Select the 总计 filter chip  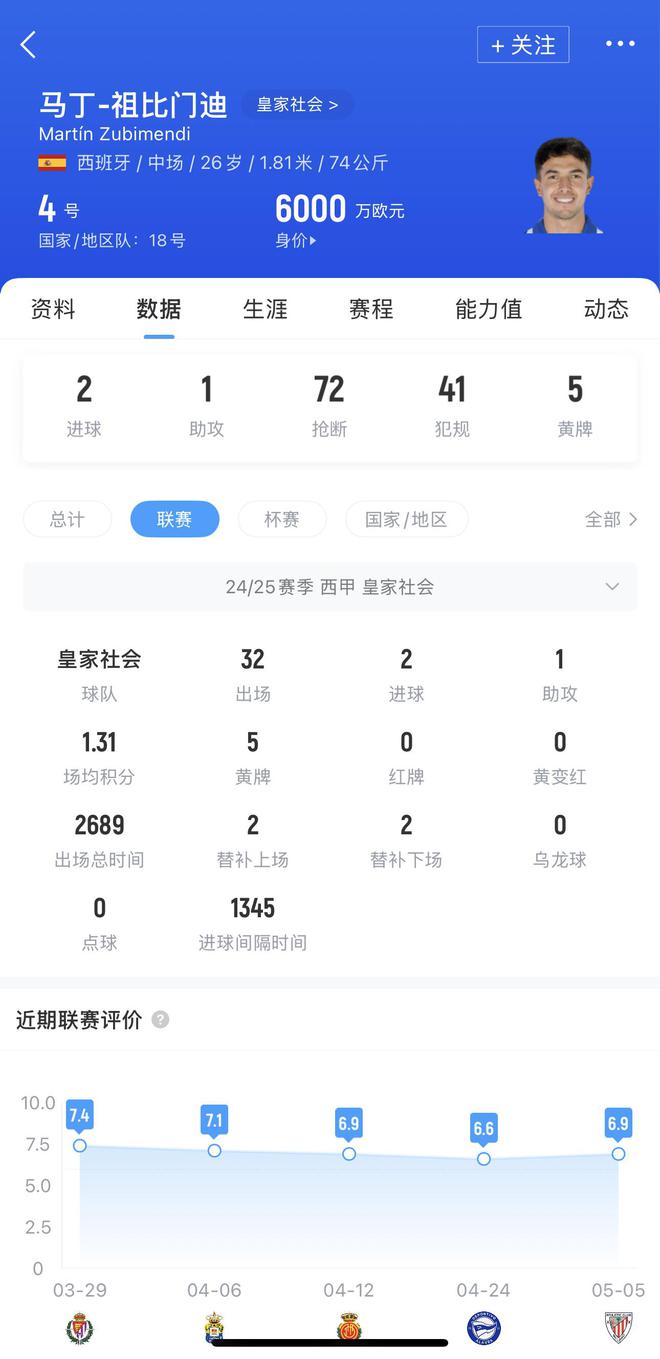click(x=67, y=519)
